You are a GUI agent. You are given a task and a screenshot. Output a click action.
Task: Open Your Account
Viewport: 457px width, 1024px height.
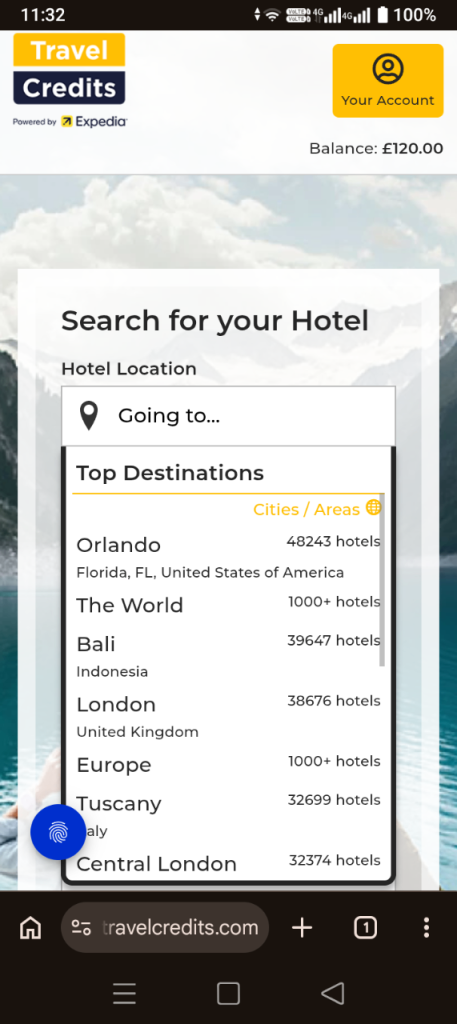point(388,81)
